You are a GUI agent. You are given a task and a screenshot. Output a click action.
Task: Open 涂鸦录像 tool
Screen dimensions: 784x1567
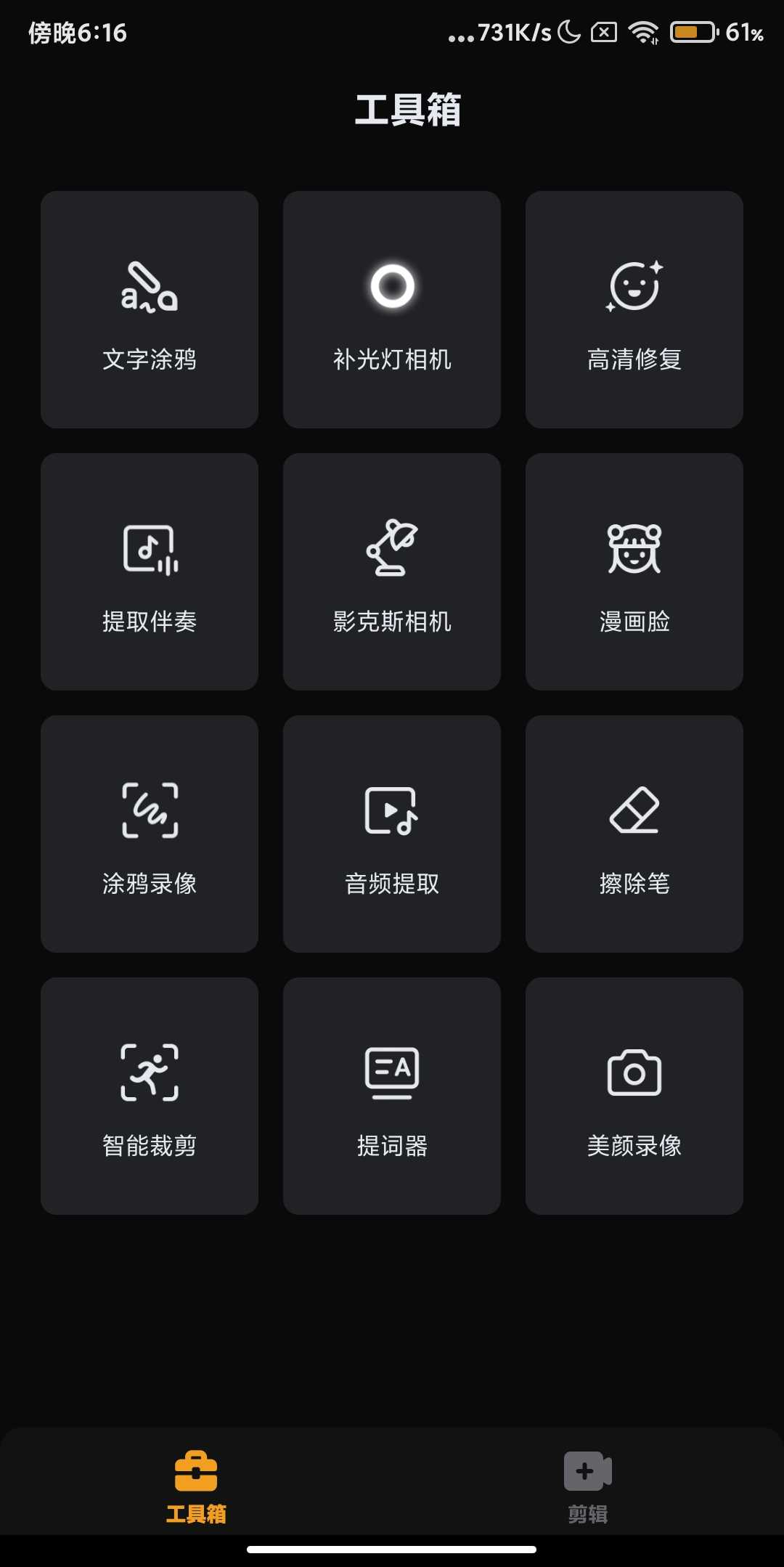tap(150, 834)
